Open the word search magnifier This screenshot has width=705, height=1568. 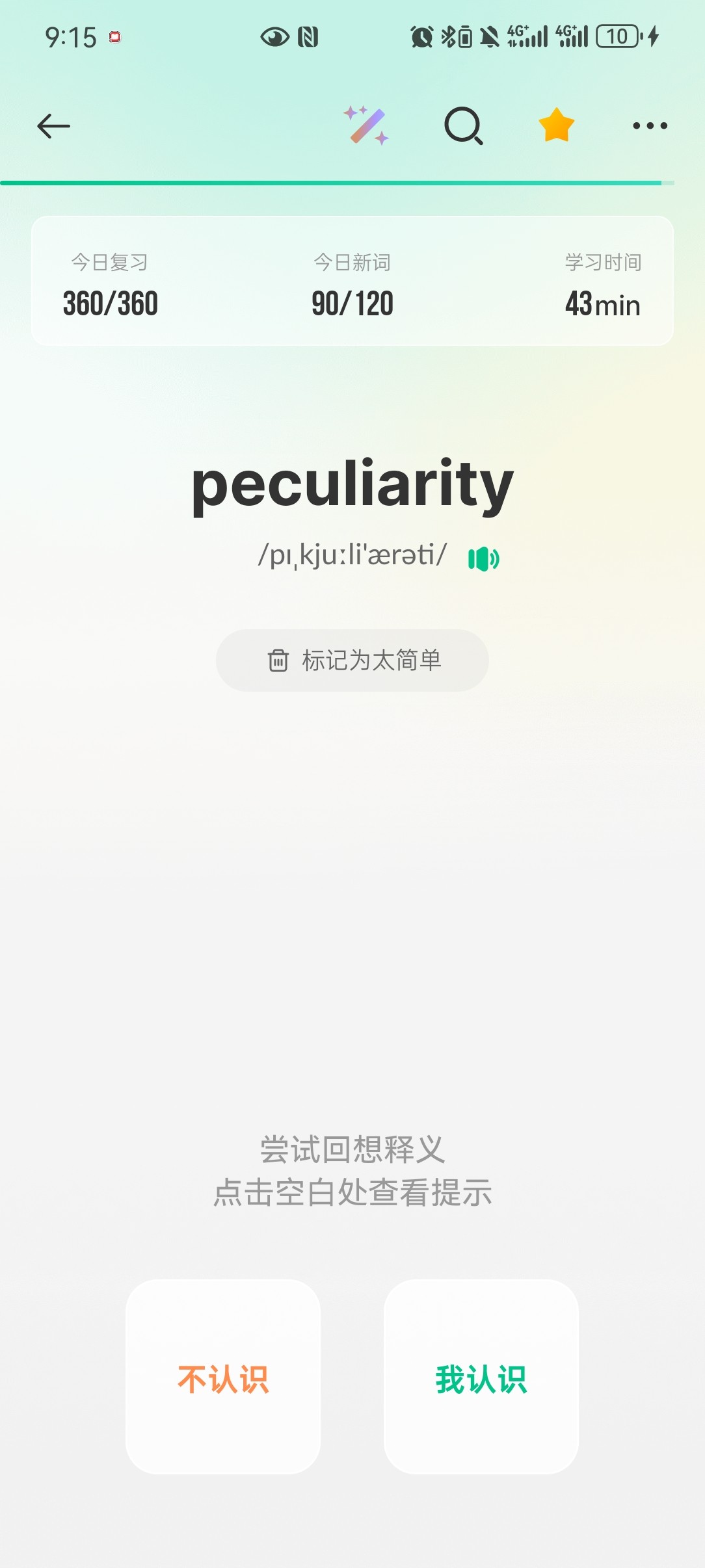click(x=464, y=125)
